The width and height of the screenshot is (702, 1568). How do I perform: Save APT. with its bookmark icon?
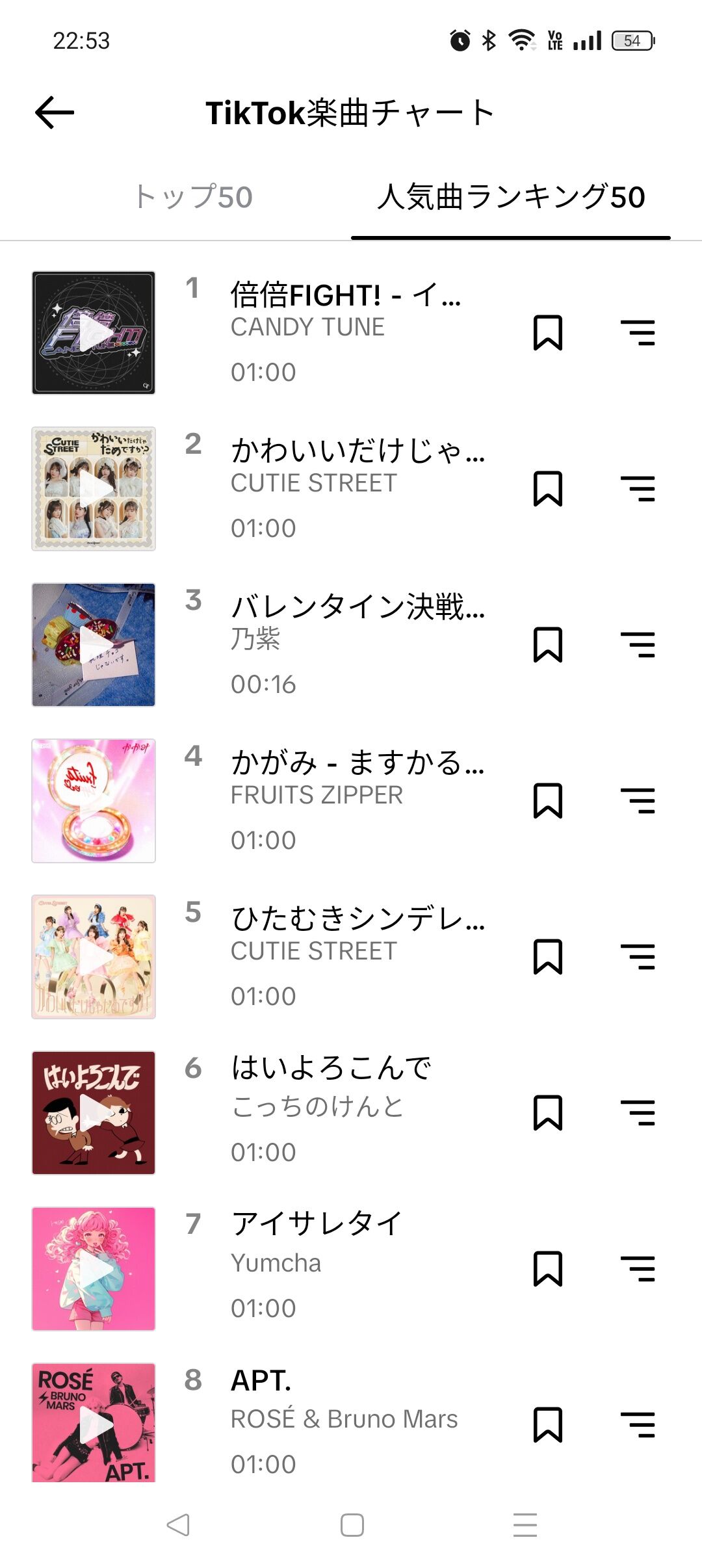[547, 1425]
